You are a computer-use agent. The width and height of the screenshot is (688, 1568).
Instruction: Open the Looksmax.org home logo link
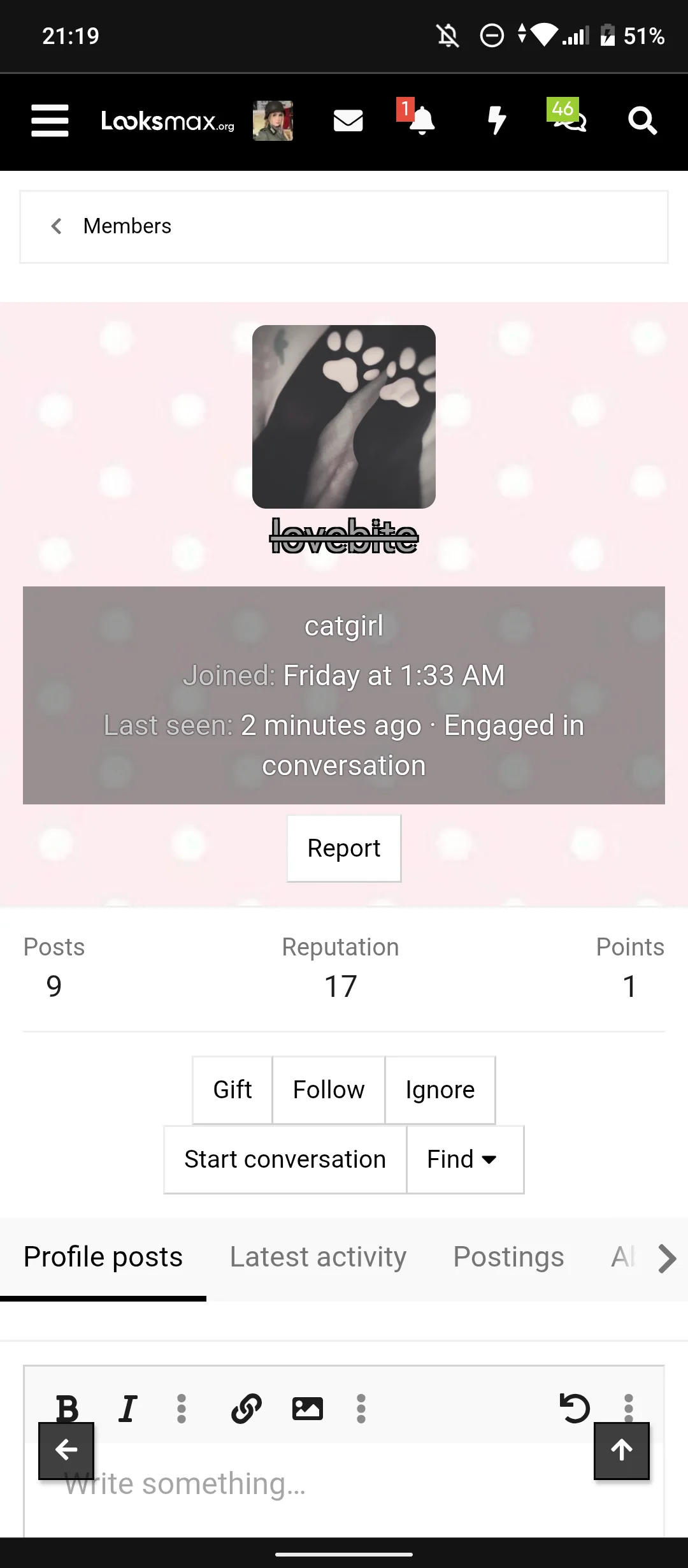pos(168,120)
